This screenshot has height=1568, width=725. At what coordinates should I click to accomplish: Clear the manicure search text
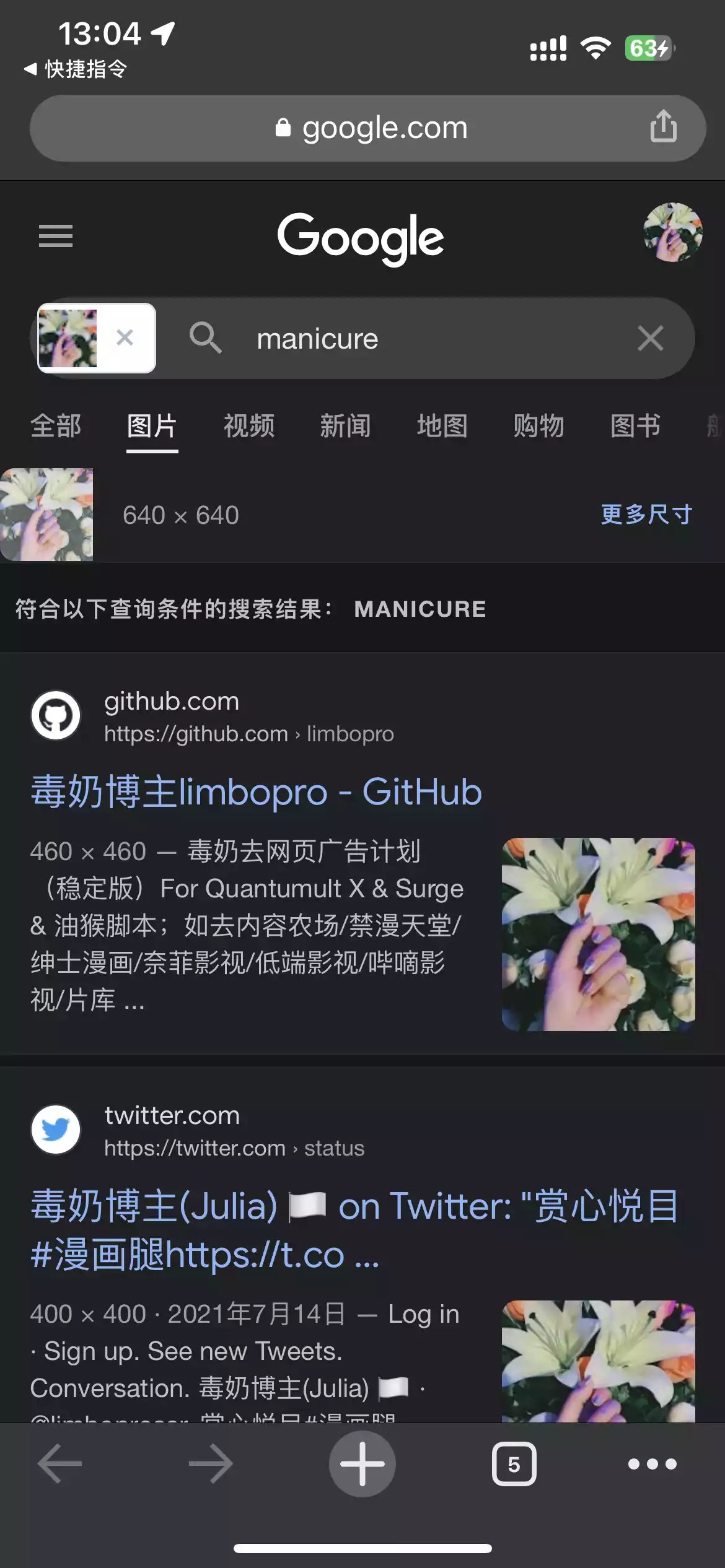point(650,338)
